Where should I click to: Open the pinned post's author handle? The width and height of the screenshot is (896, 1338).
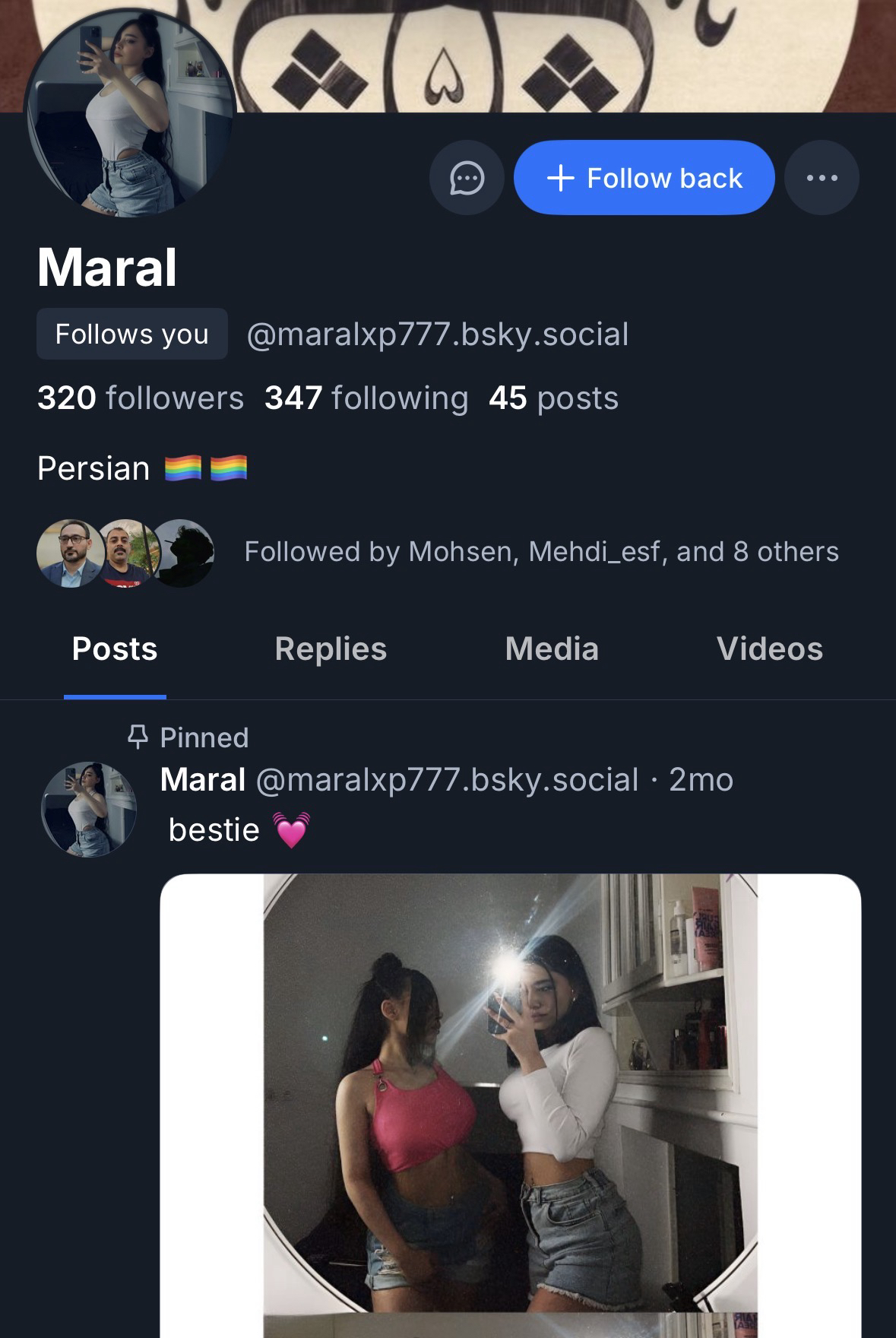point(447,780)
